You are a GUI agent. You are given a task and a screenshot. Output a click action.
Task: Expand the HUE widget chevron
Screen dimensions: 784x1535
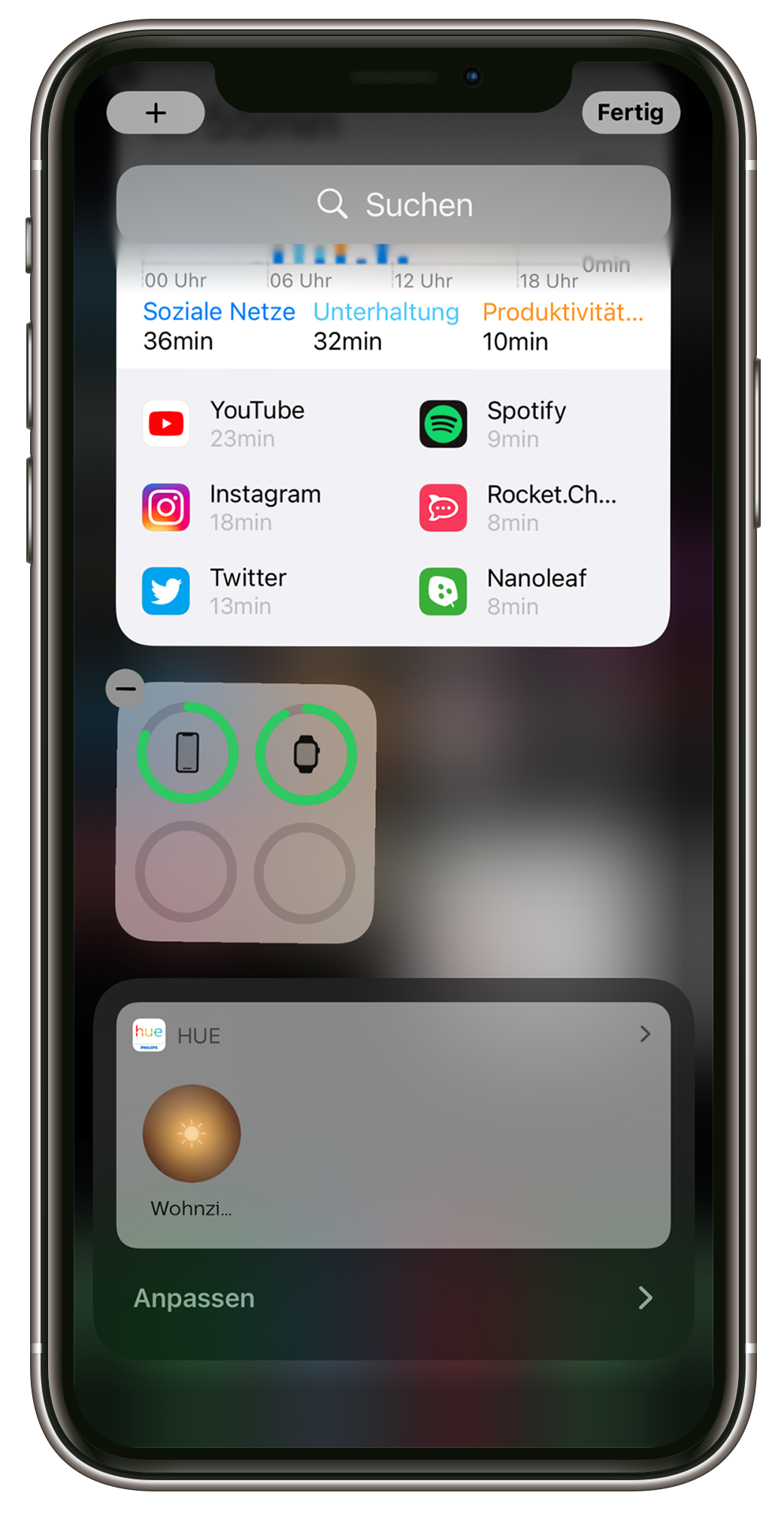[644, 1034]
